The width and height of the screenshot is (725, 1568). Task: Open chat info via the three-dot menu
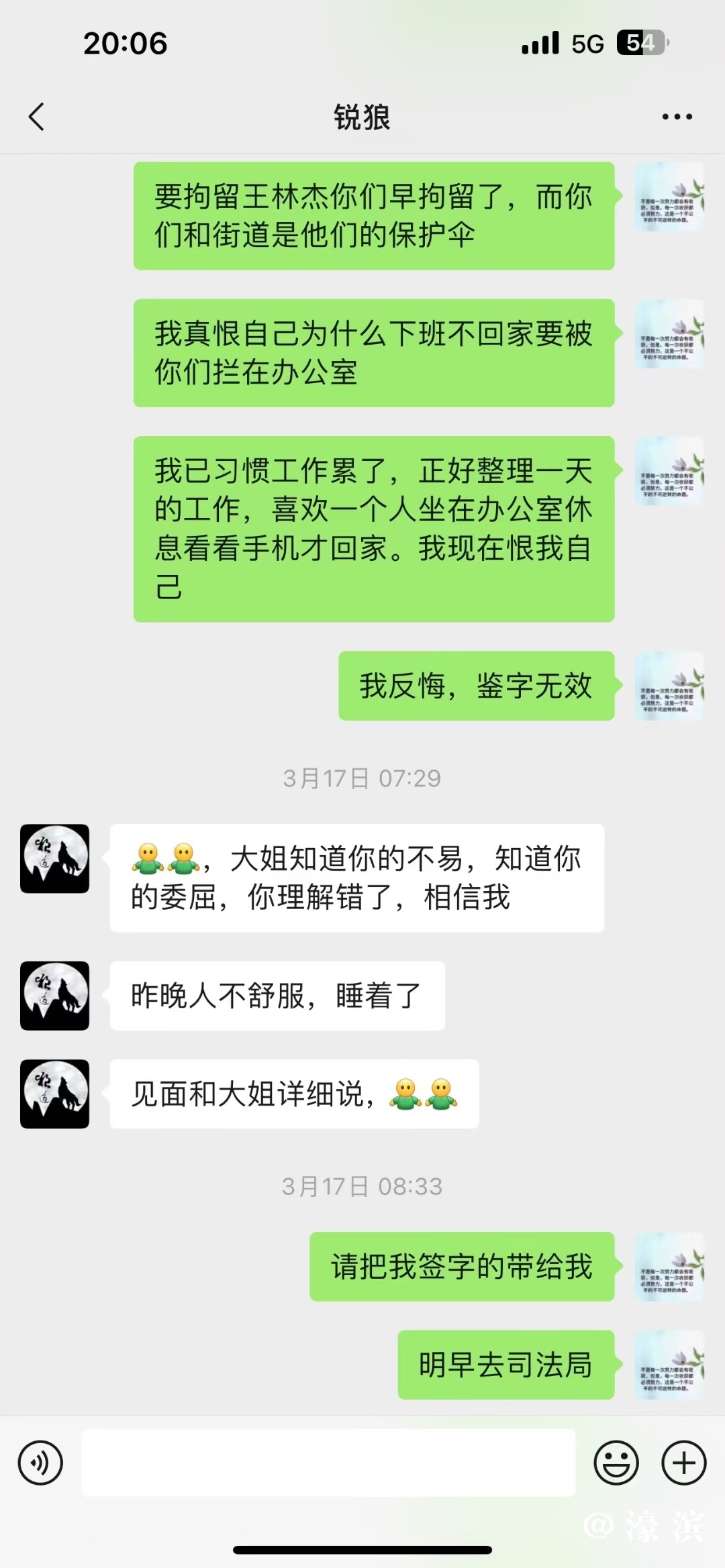click(677, 117)
